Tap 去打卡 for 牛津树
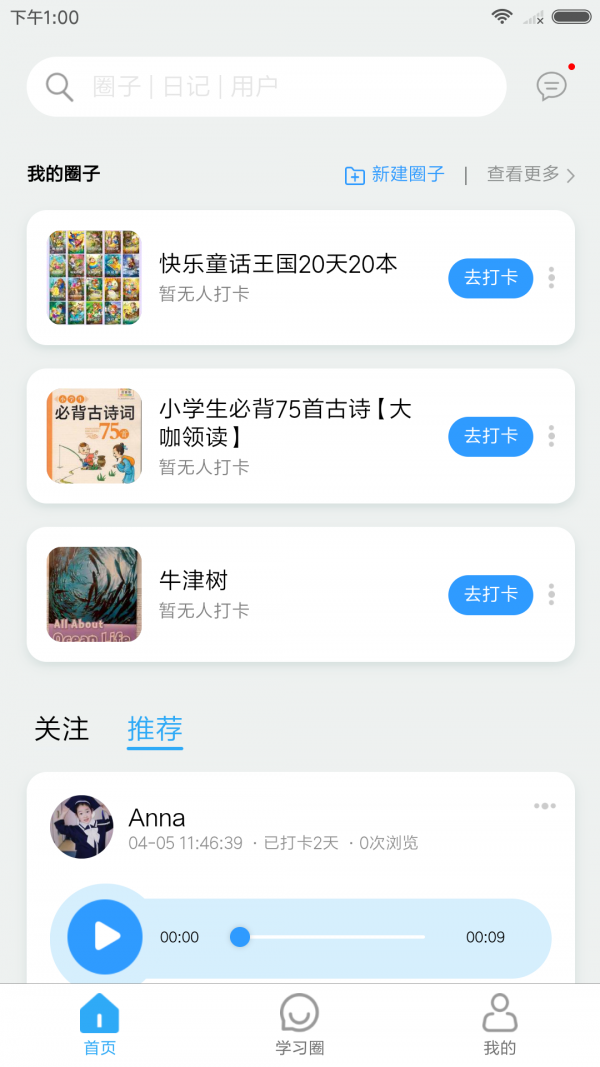This screenshot has height=1067, width=600. [490, 594]
